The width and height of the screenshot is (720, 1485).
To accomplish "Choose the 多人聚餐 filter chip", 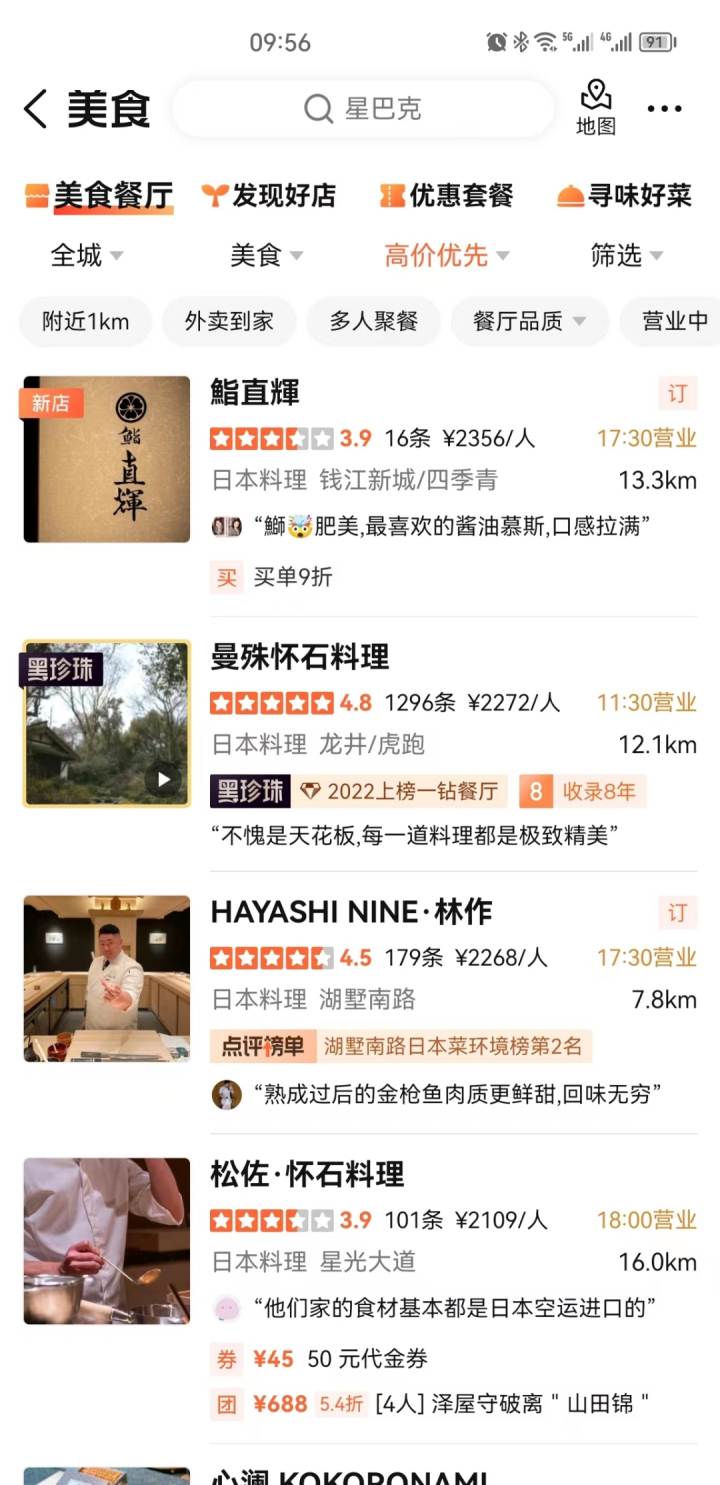I will coord(374,321).
